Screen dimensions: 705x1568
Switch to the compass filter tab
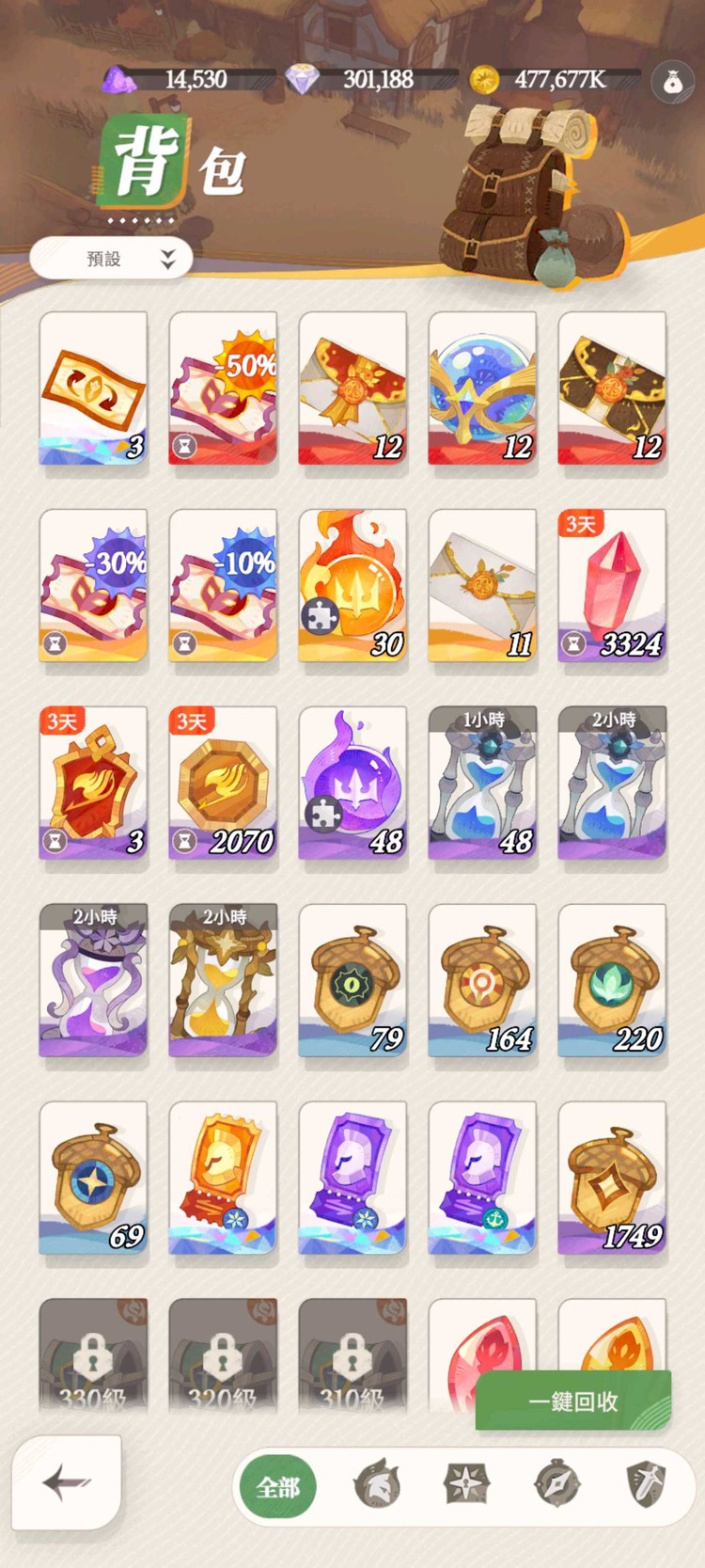point(556,1485)
